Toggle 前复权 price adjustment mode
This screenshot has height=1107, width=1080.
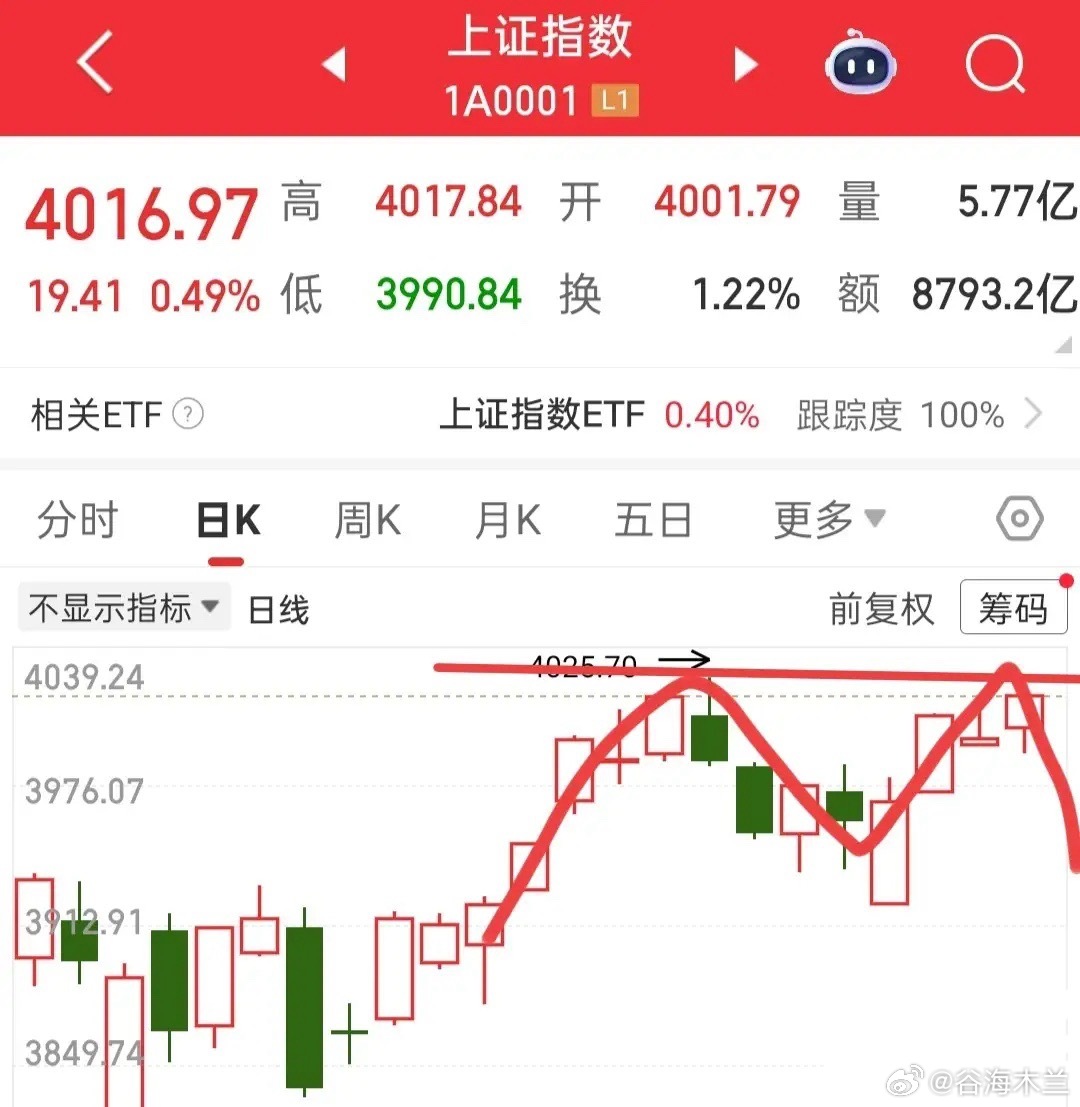pos(881,607)
